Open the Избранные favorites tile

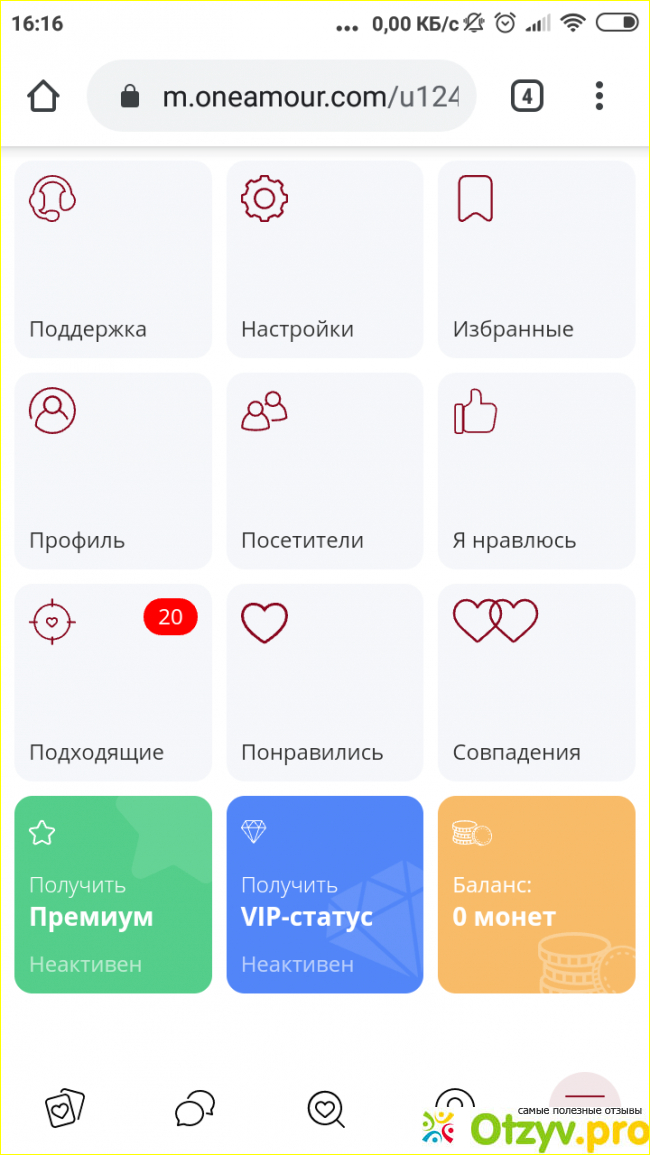536,259
